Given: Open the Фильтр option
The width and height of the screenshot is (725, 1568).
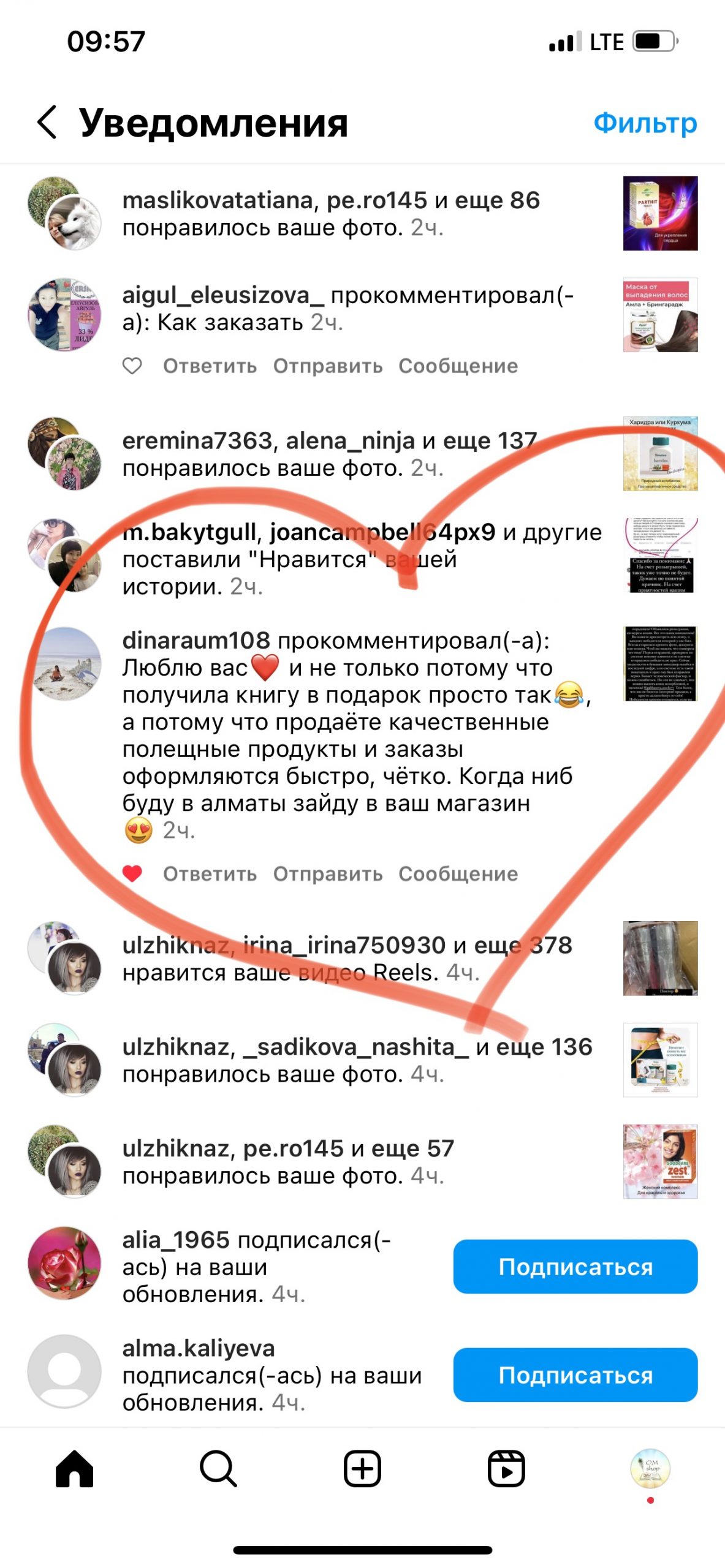Looking at the screenshot, I should pos(645,123).
